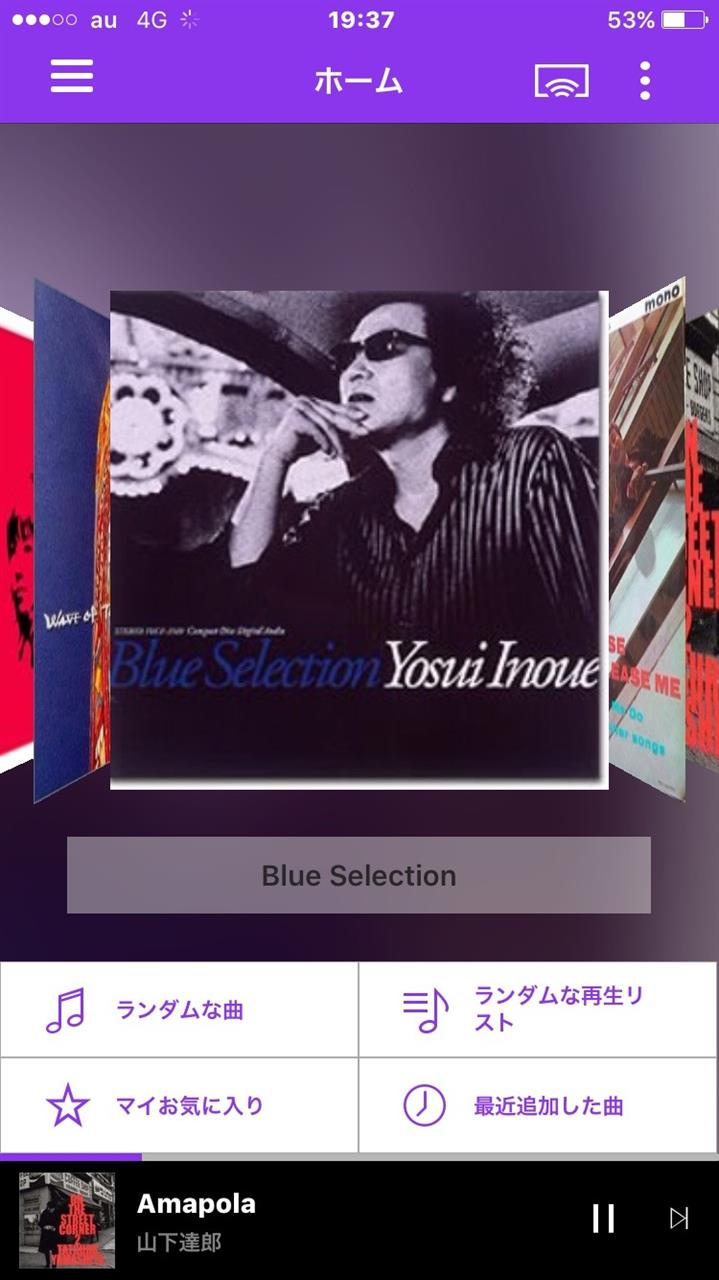Pause the song Amapola

[603, 1218]
